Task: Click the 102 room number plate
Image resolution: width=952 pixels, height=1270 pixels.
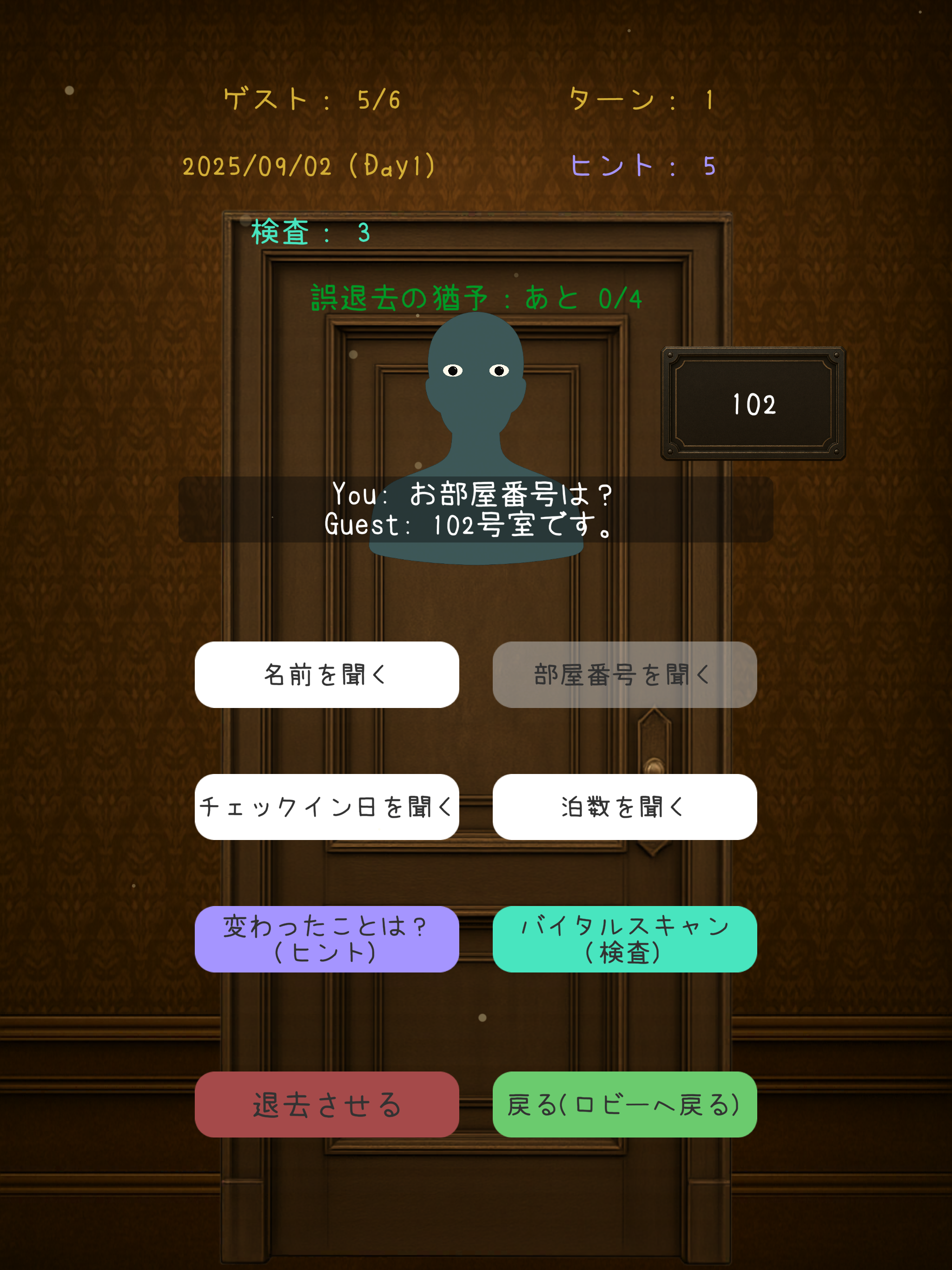Action: tap(754, 403)
